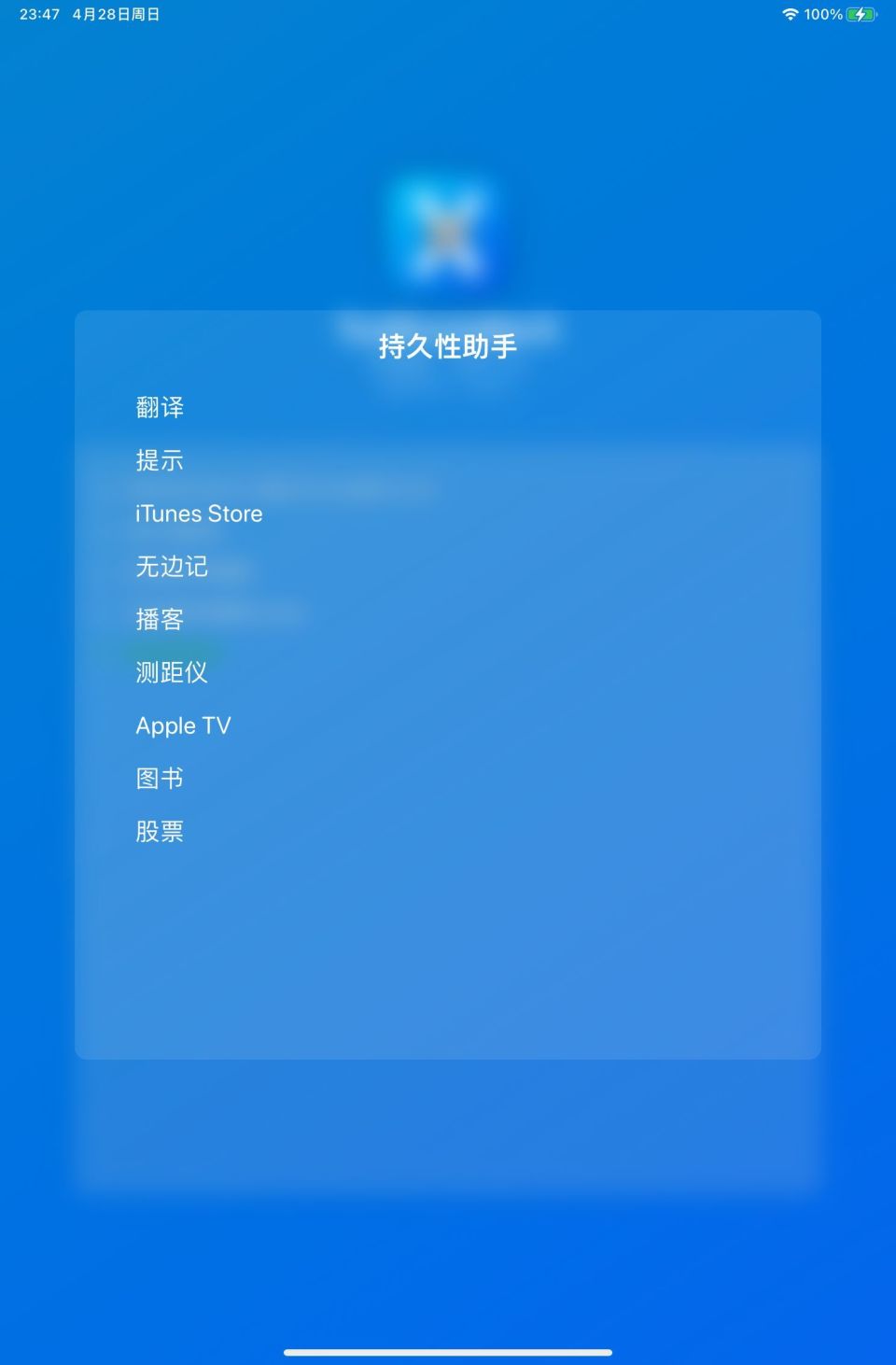
Task: Open 图书 from the app list
Action: click(160, 779)
